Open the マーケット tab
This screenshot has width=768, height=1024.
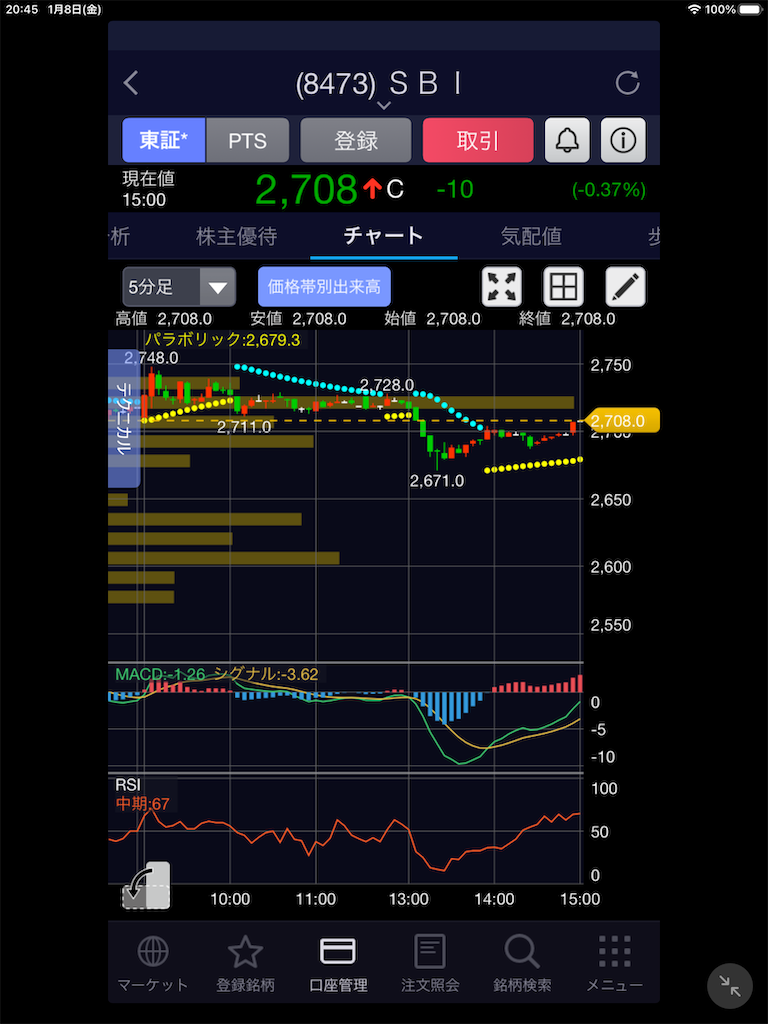[152, 964]
